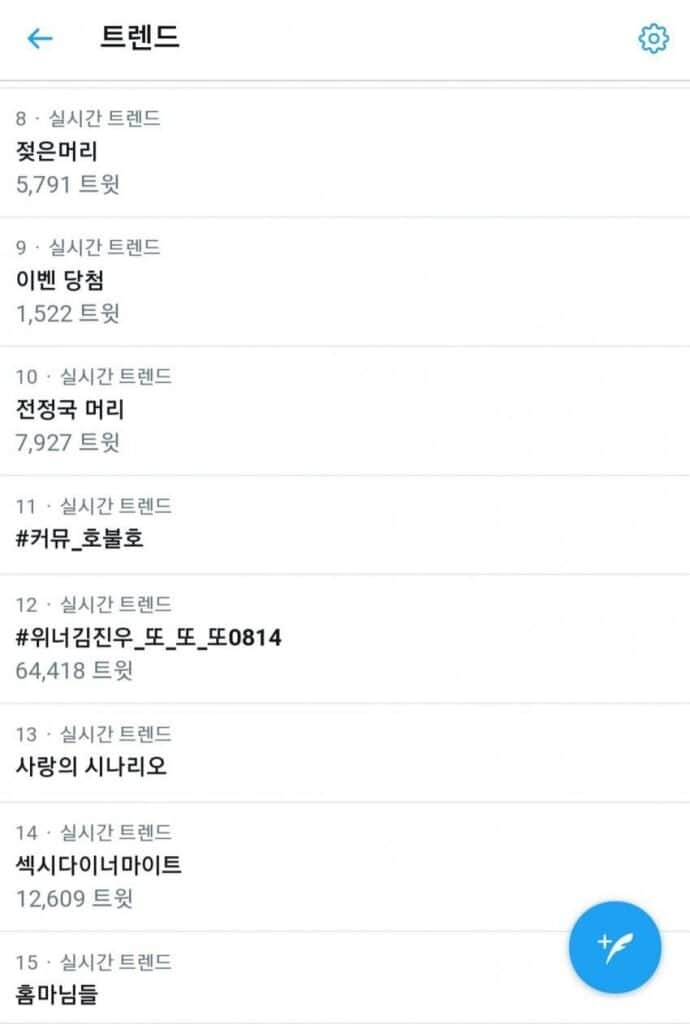This screenshot has width=690, height=1024.
Task: Compose a new tweet
Action: pos(614,947)
